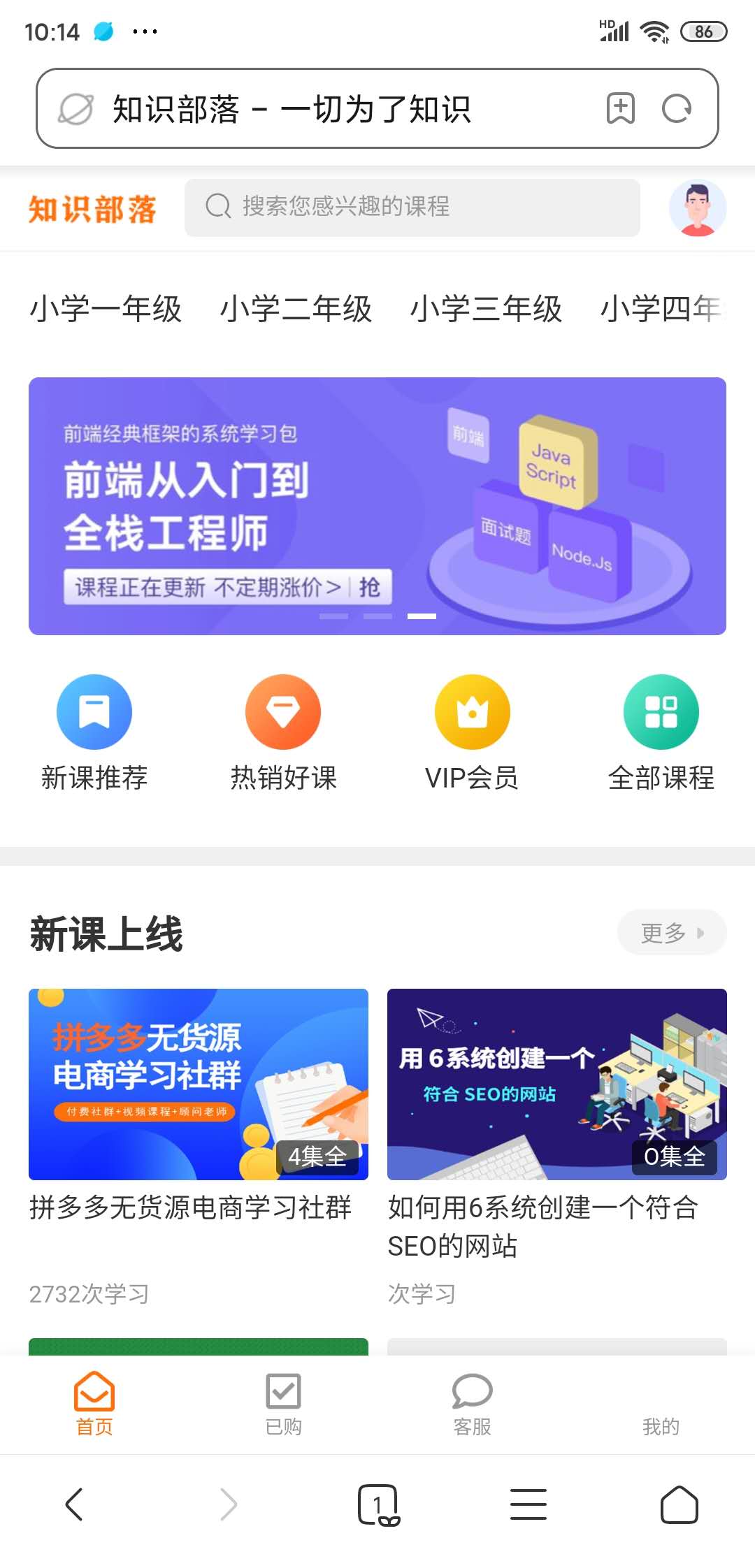
Task: Open the user avatar profile
Action: tap(697, 208)
